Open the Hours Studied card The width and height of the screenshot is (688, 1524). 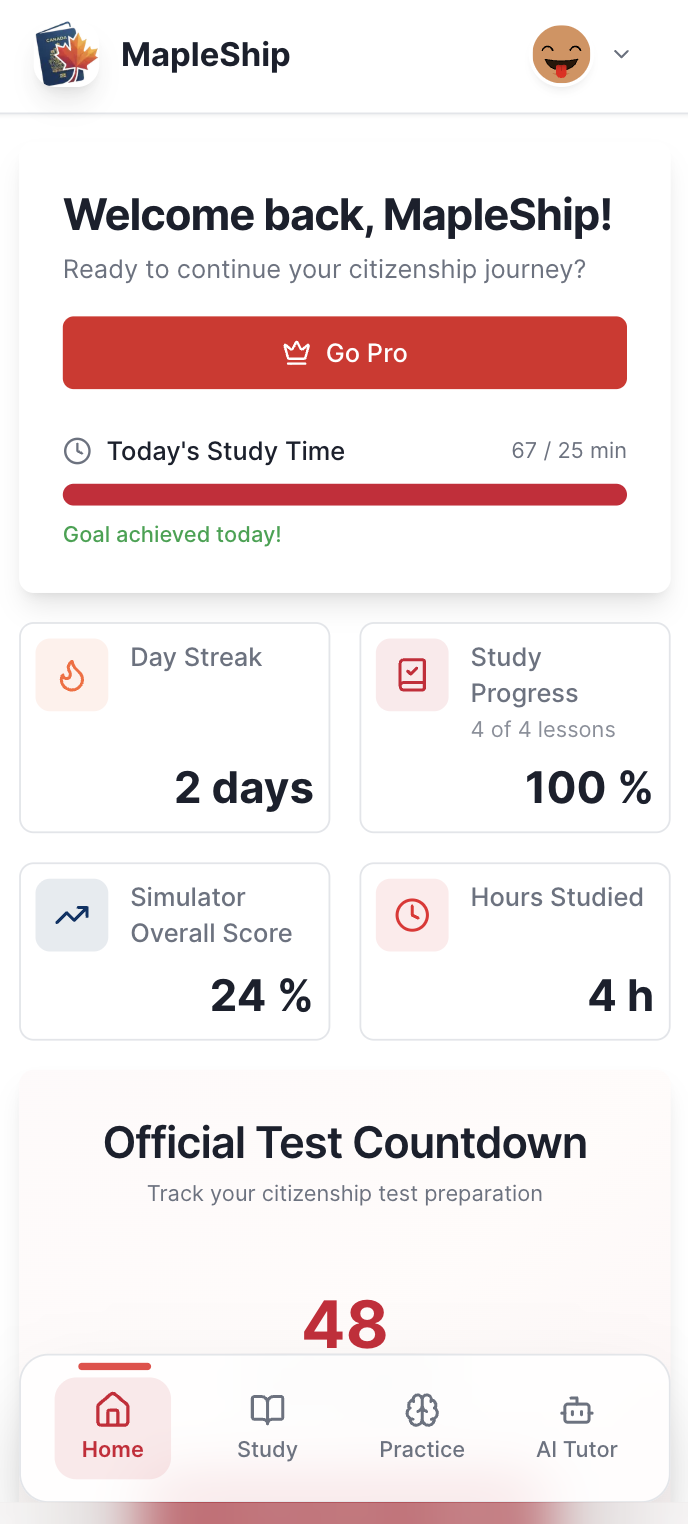click(515, 951)
